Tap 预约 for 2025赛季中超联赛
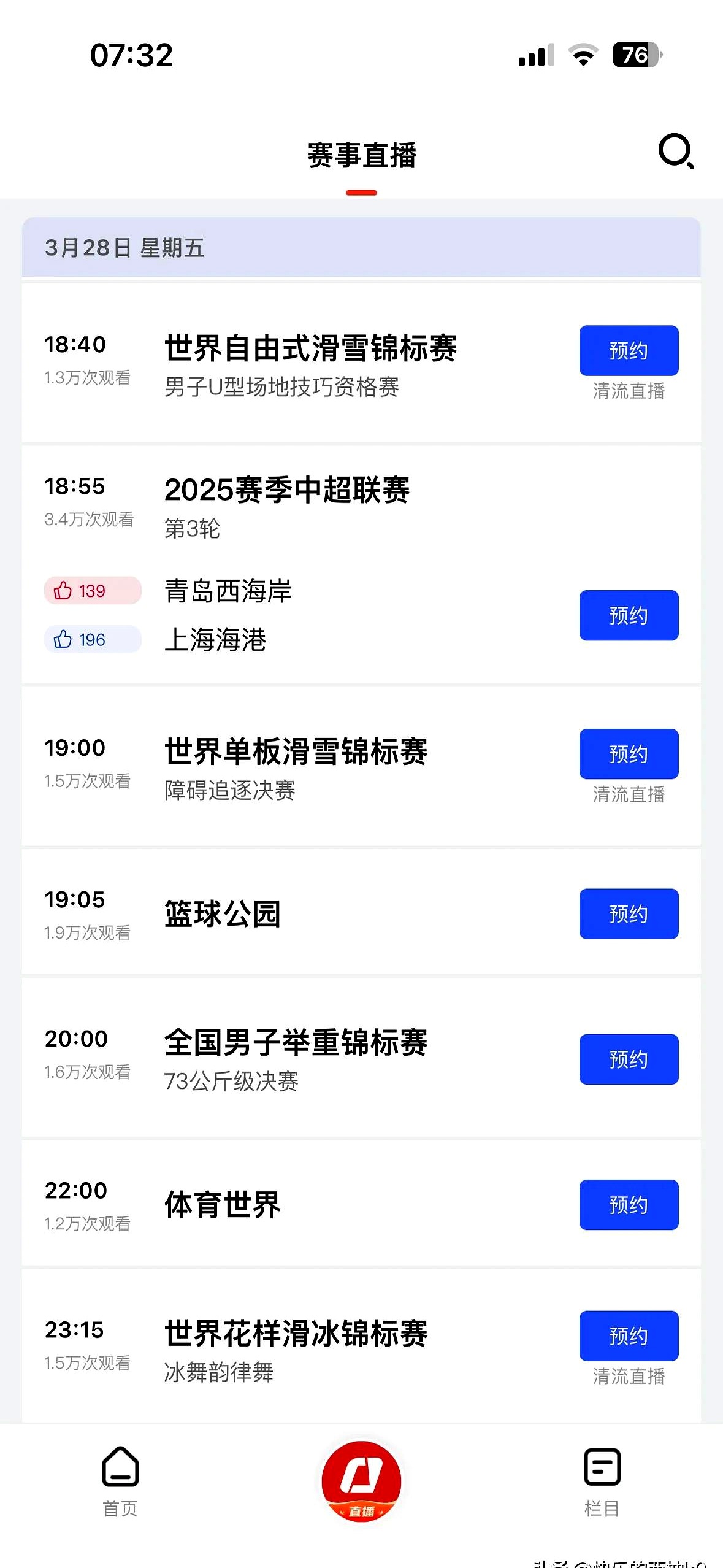 [x=629, y=615]
